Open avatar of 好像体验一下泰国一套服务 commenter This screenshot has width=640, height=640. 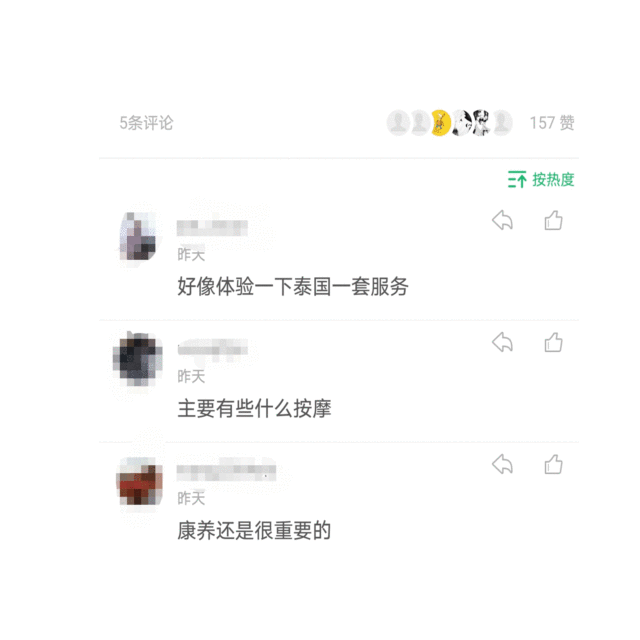[138, 237]
